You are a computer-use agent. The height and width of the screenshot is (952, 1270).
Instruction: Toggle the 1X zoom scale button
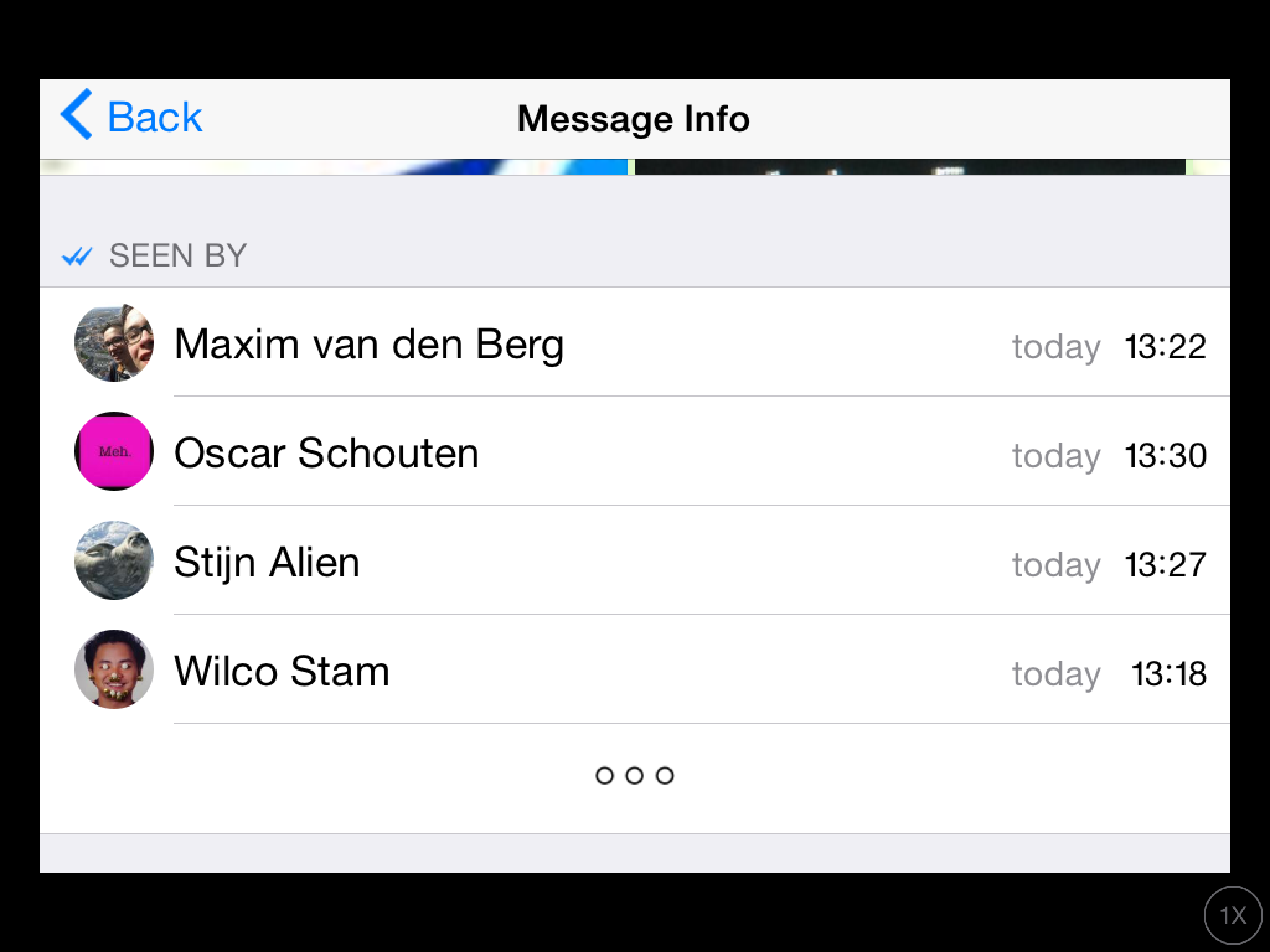tap(1233, 915)
